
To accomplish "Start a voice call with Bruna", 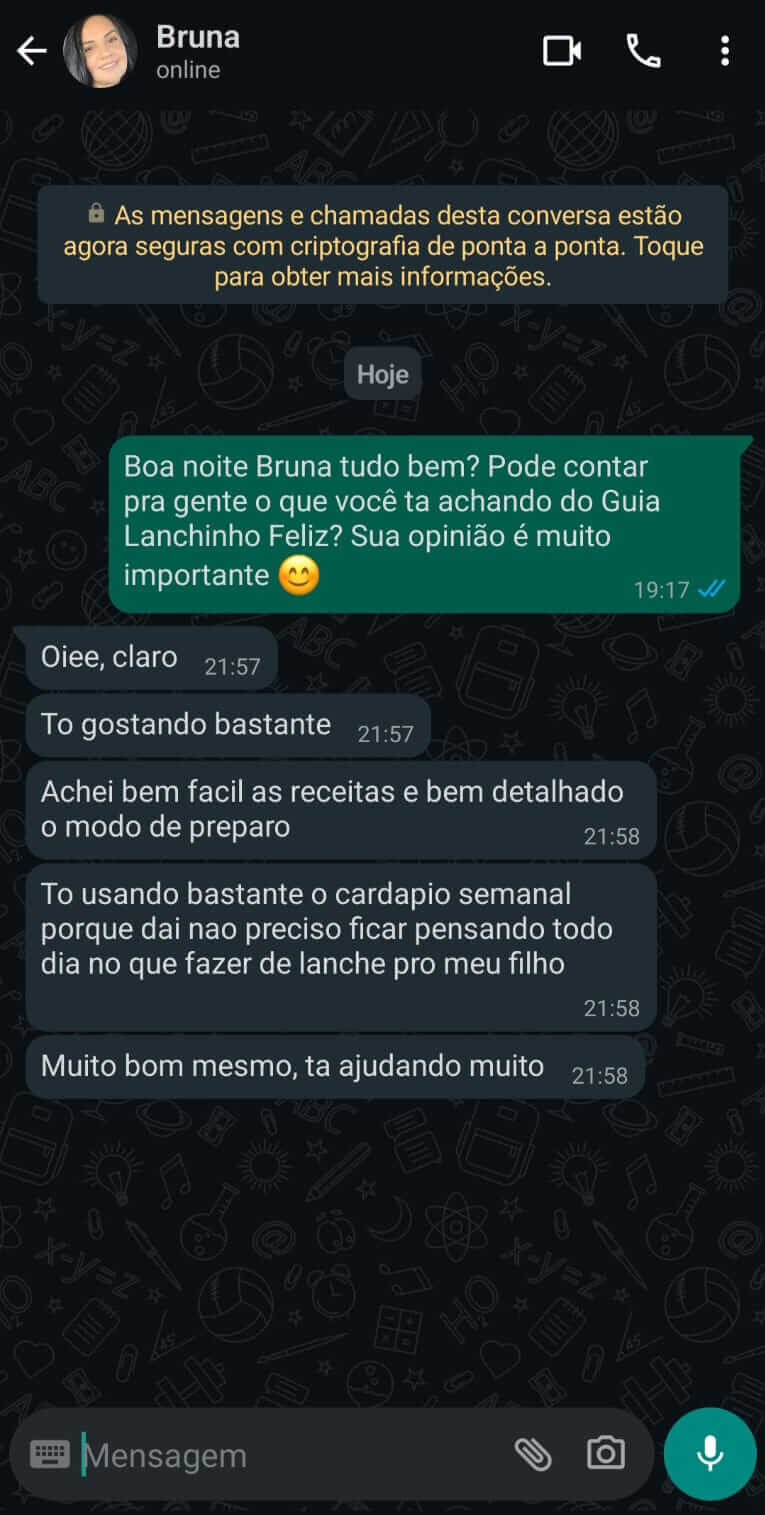I will (x=643, y=50).
